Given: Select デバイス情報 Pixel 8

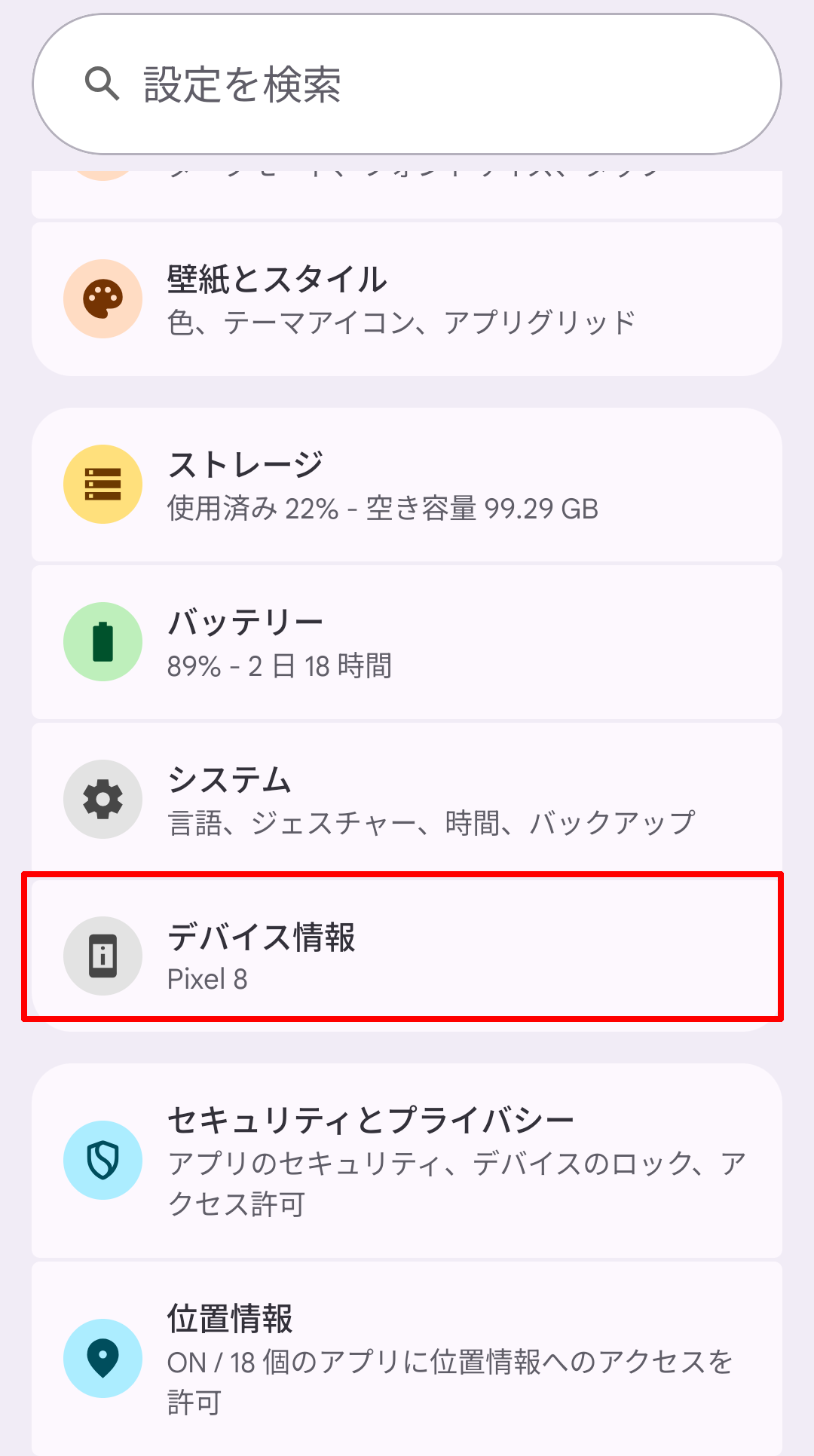Looking at the screenshot, I should point(407,956).
